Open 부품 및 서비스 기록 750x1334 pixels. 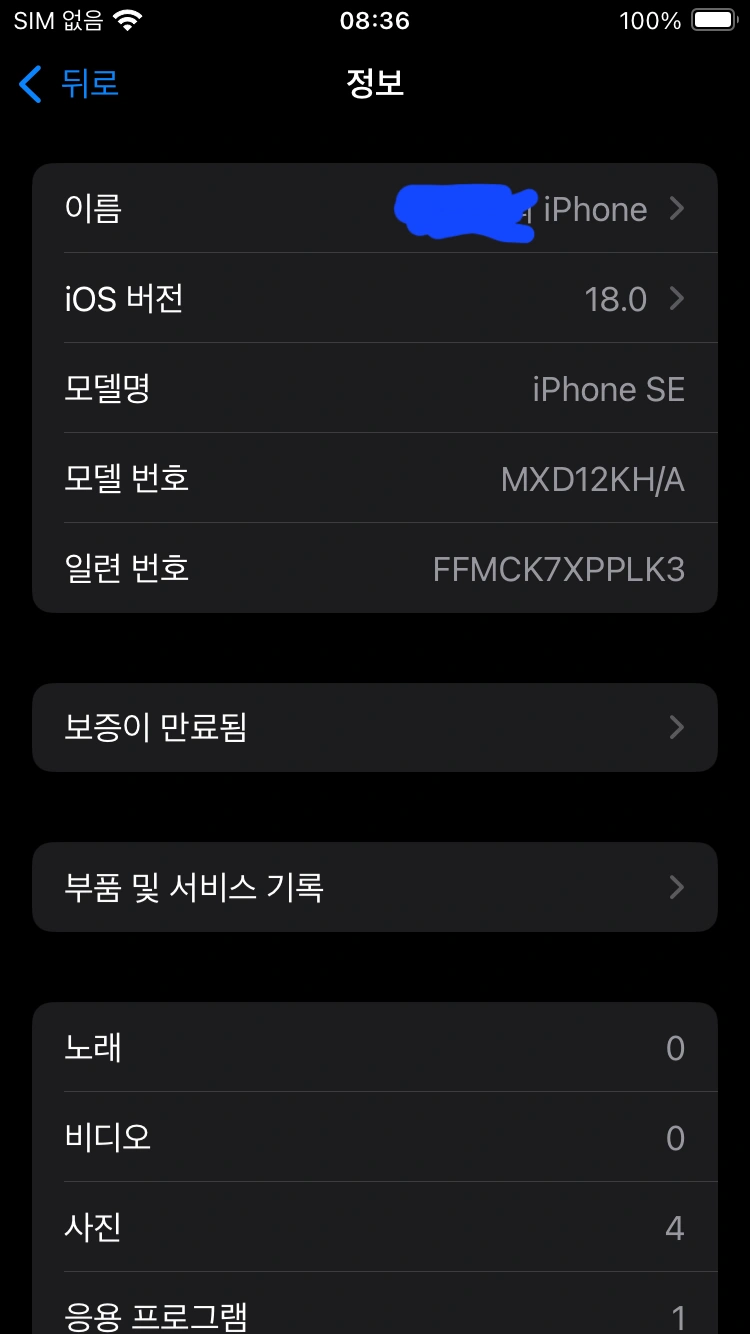[375, 887]
